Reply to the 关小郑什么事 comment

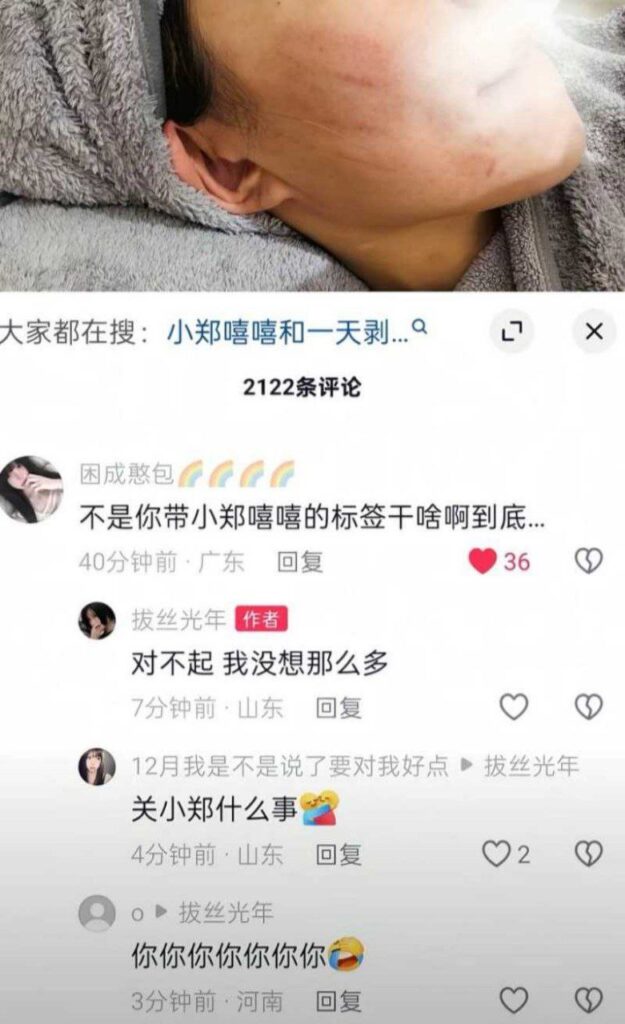tap(338, 854)
